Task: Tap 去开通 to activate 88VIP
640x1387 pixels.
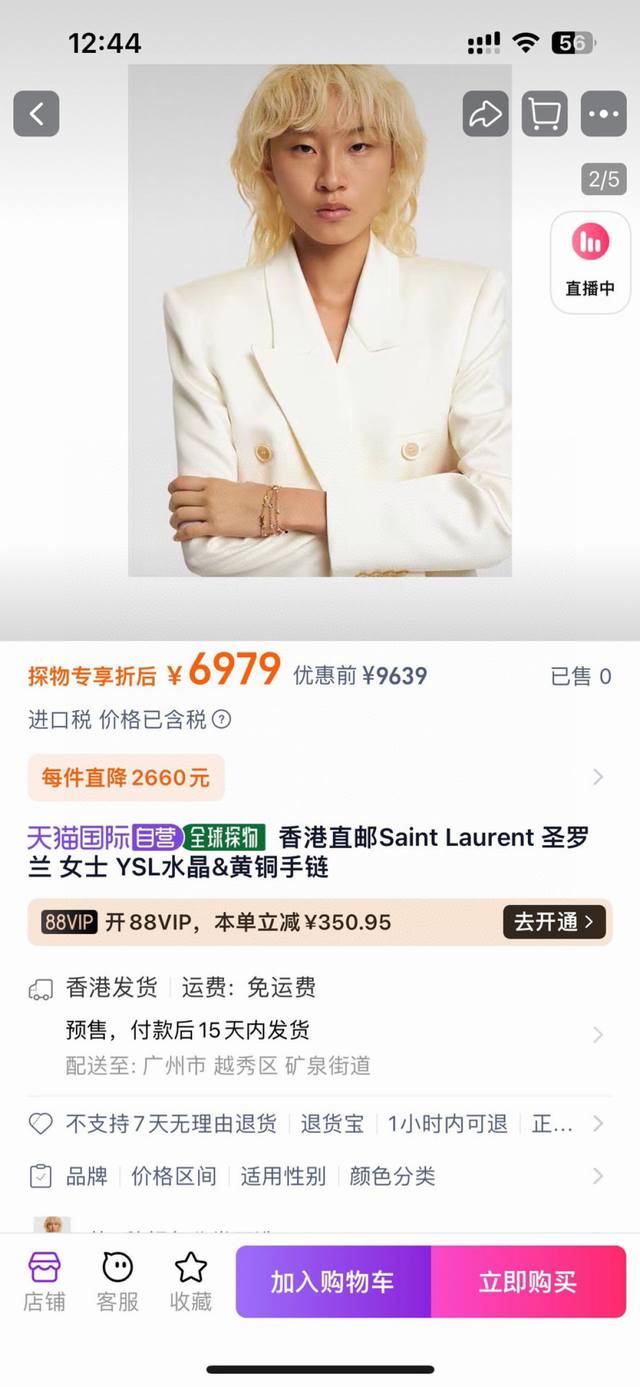Action: (x=554, y=922)
